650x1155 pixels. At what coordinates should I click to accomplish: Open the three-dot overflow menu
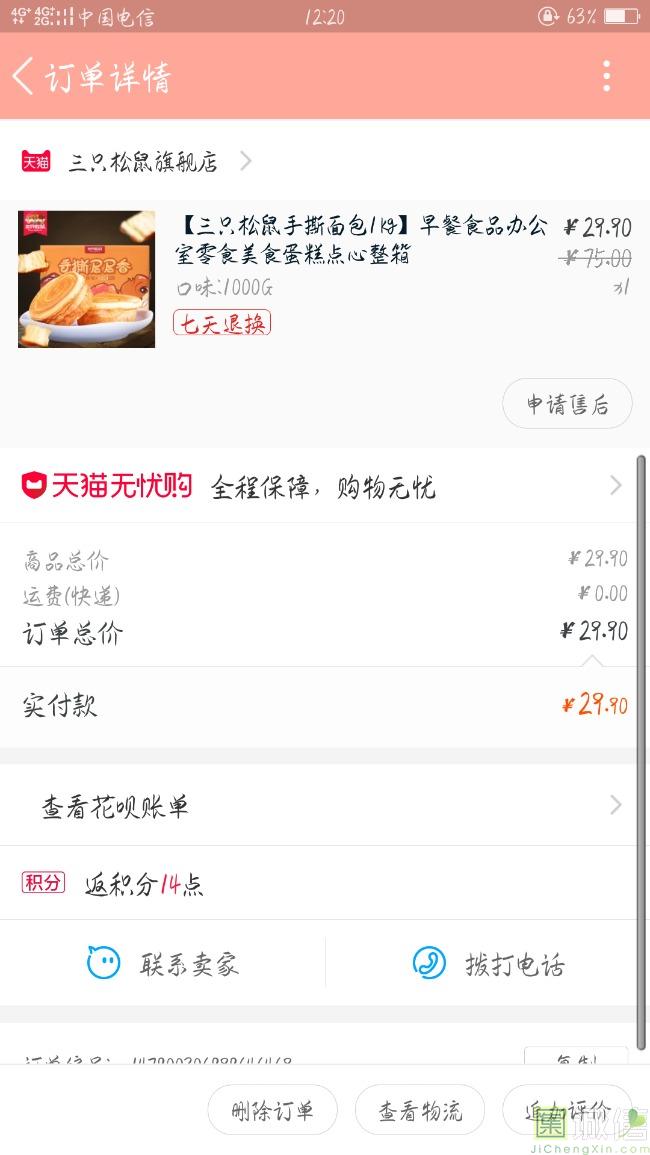pyautogui.click(x=606, y=76)
